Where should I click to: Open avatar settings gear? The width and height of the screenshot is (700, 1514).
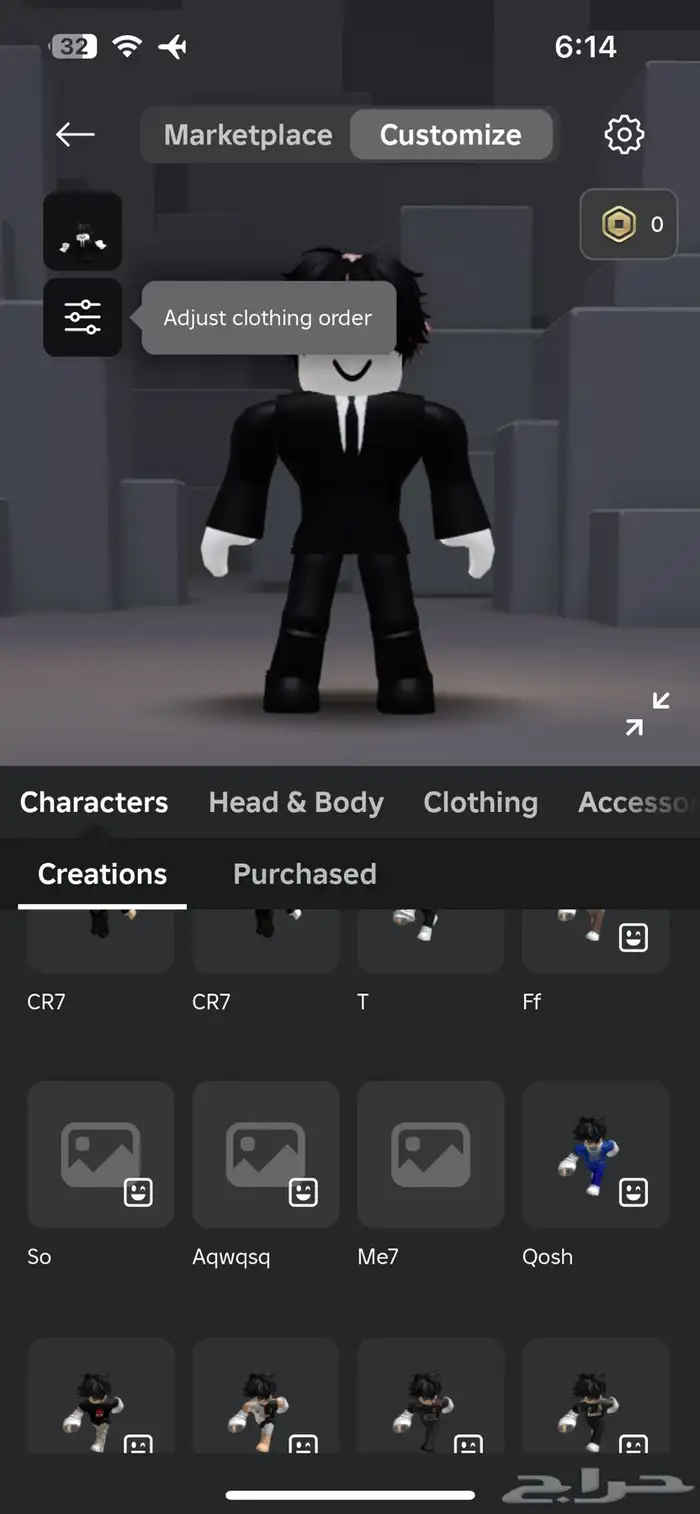click(x=624, y=134)
